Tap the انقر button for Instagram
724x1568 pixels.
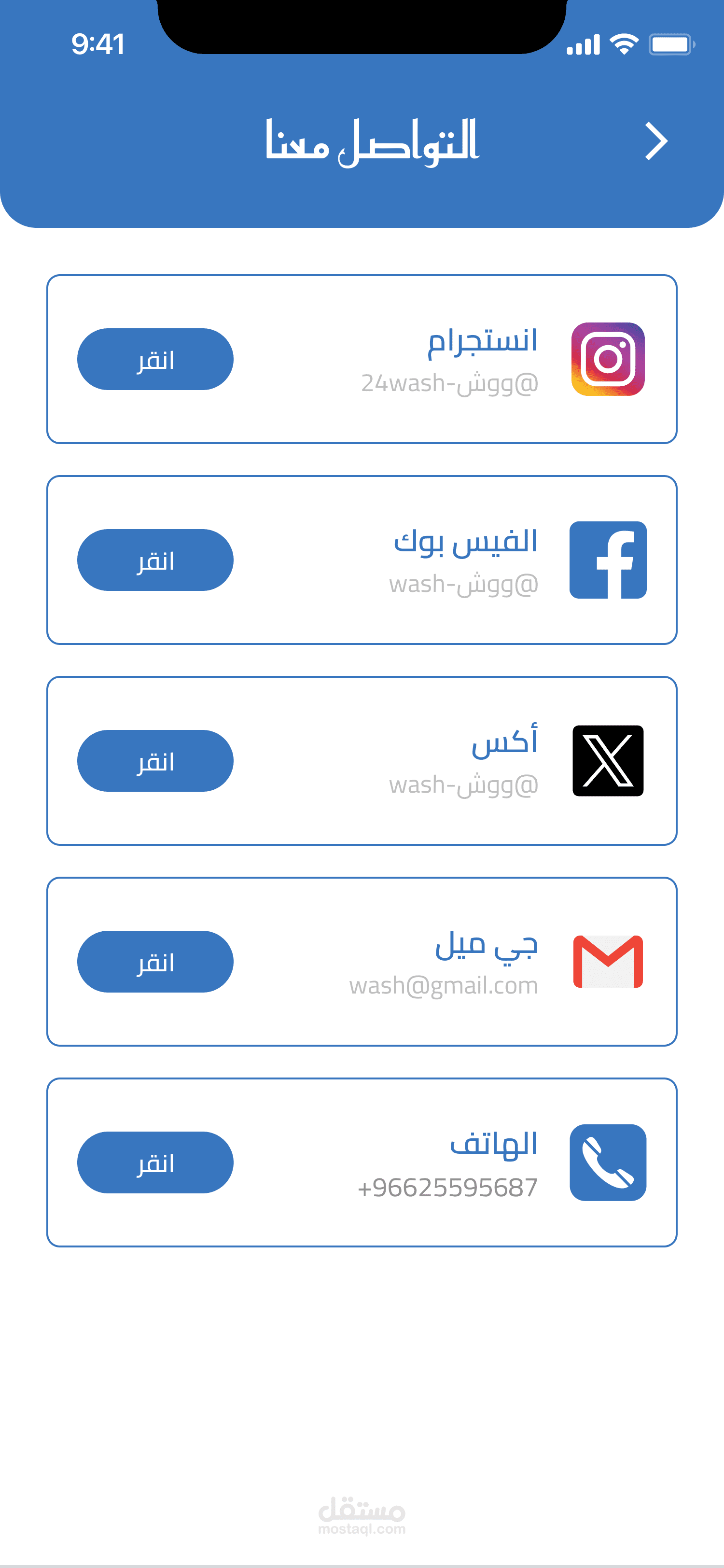(x=155, y=359)
